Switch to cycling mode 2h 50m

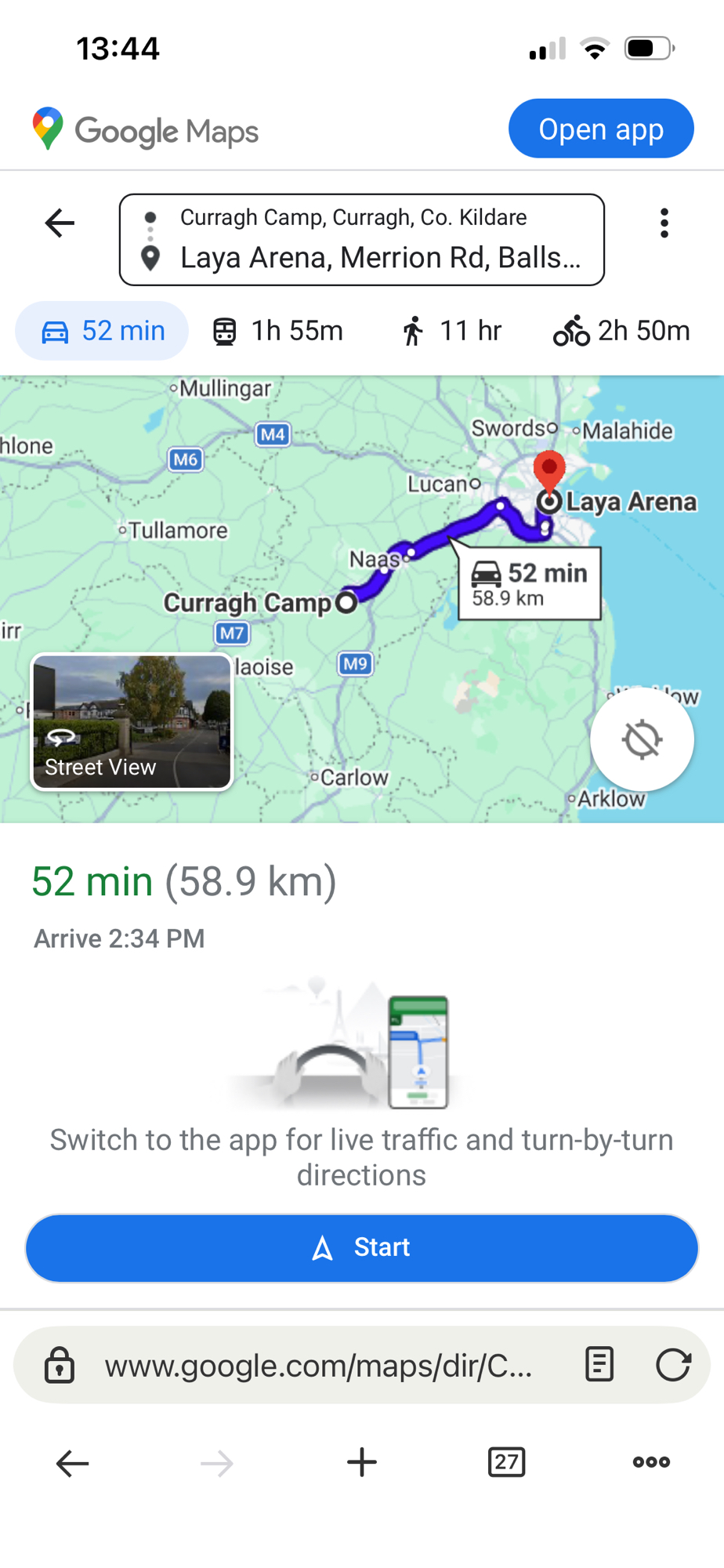[x=621, y=331]
